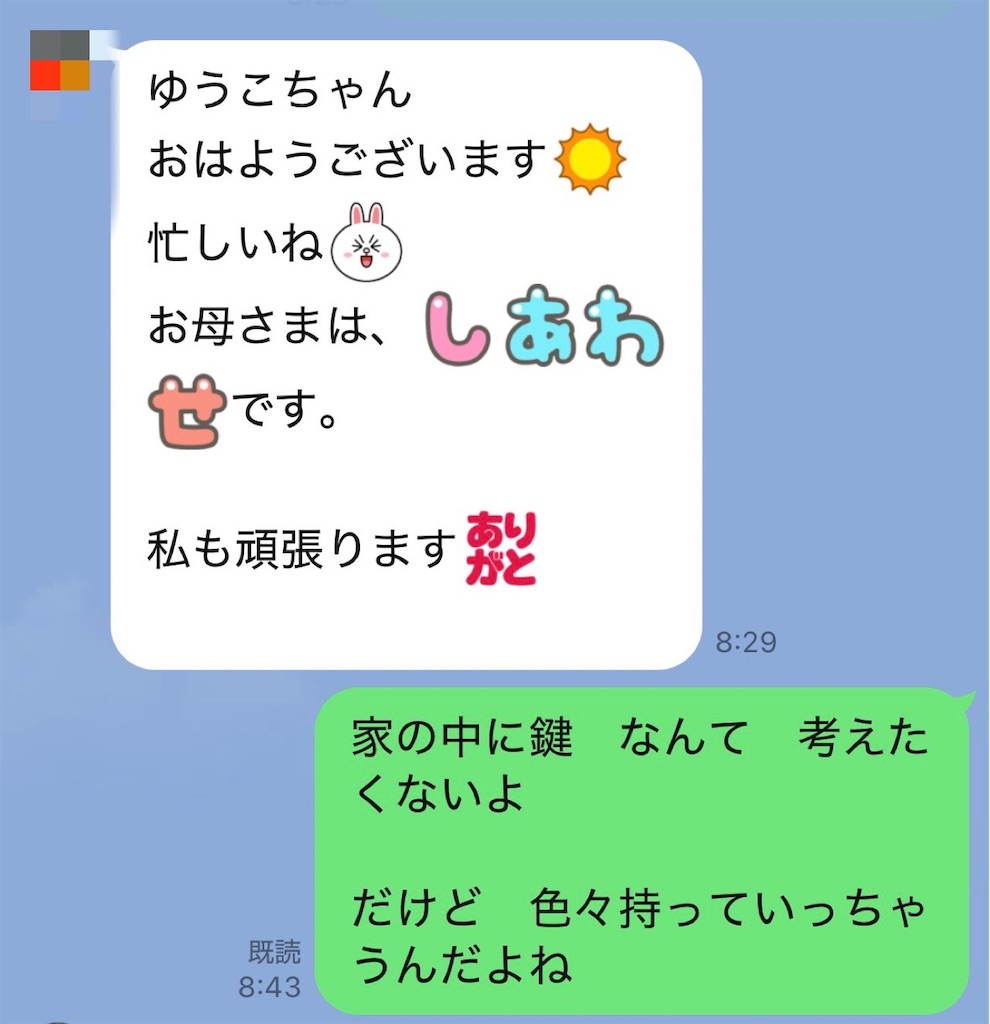Image resolution: width=990 pixels, height=1024 pixels.
Task: Open the sender's pixelated profile avatar
Action: [x=59, y=60]
